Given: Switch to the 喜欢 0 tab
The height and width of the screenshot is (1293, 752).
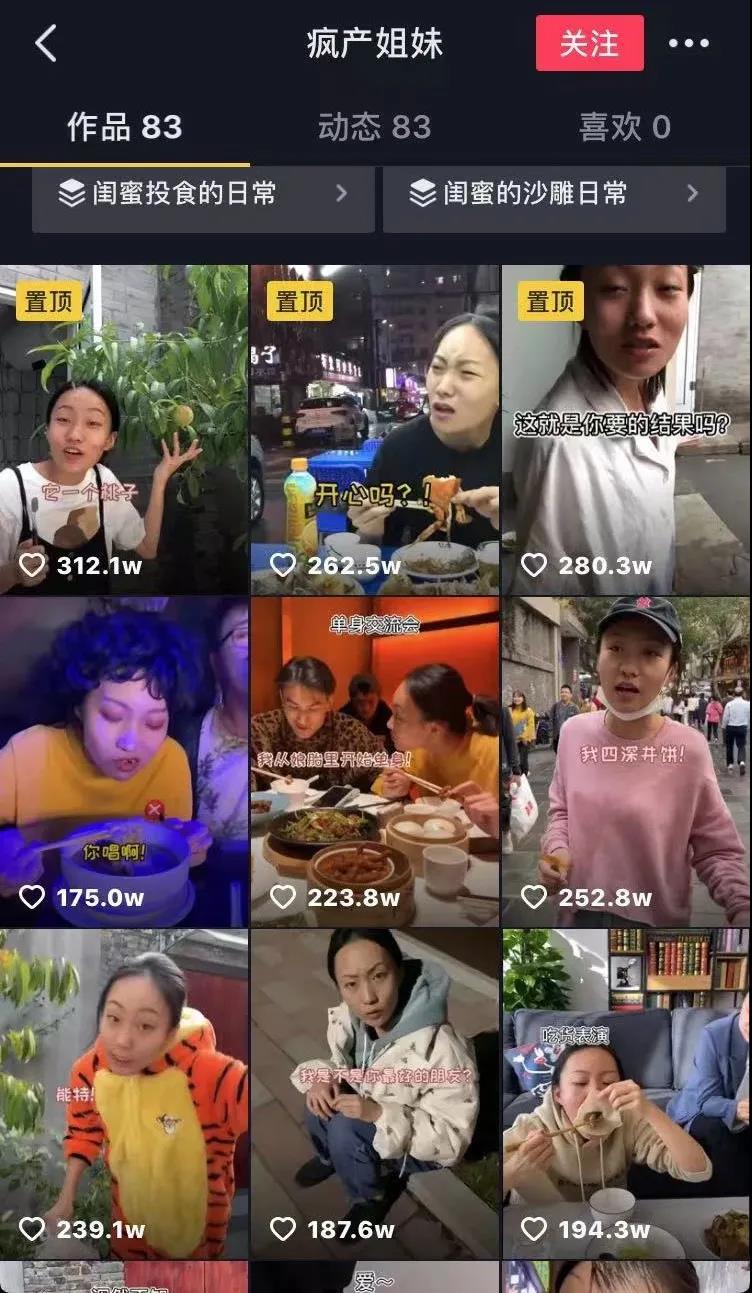Looking at the screenshot, I should click(626, 127).
